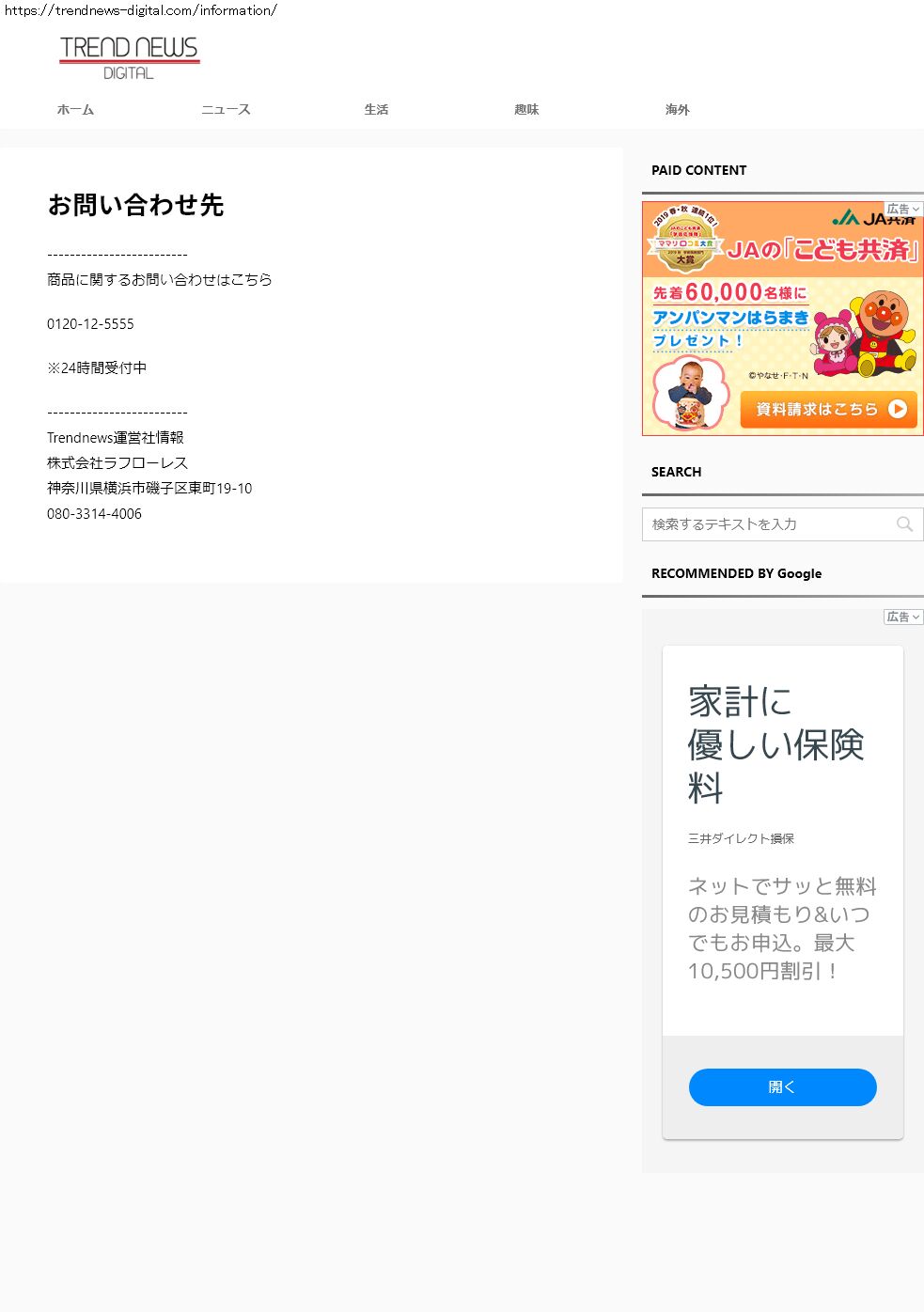The height and width of the screenshot is (1312, 924).
Task: Tap the Trend News Digital site logo
Action: coord(130,57)
